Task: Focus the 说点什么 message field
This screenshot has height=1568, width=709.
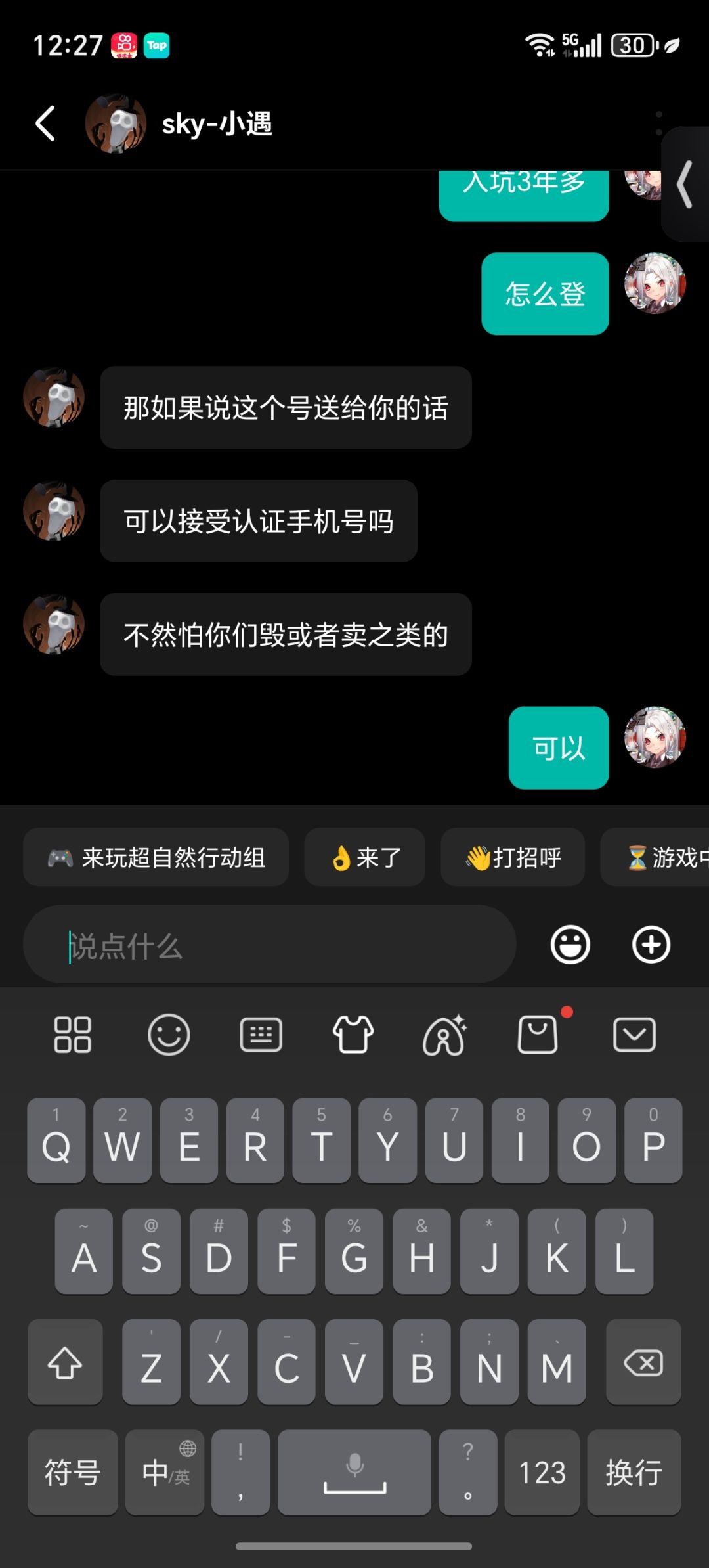Action: point(269,945)
